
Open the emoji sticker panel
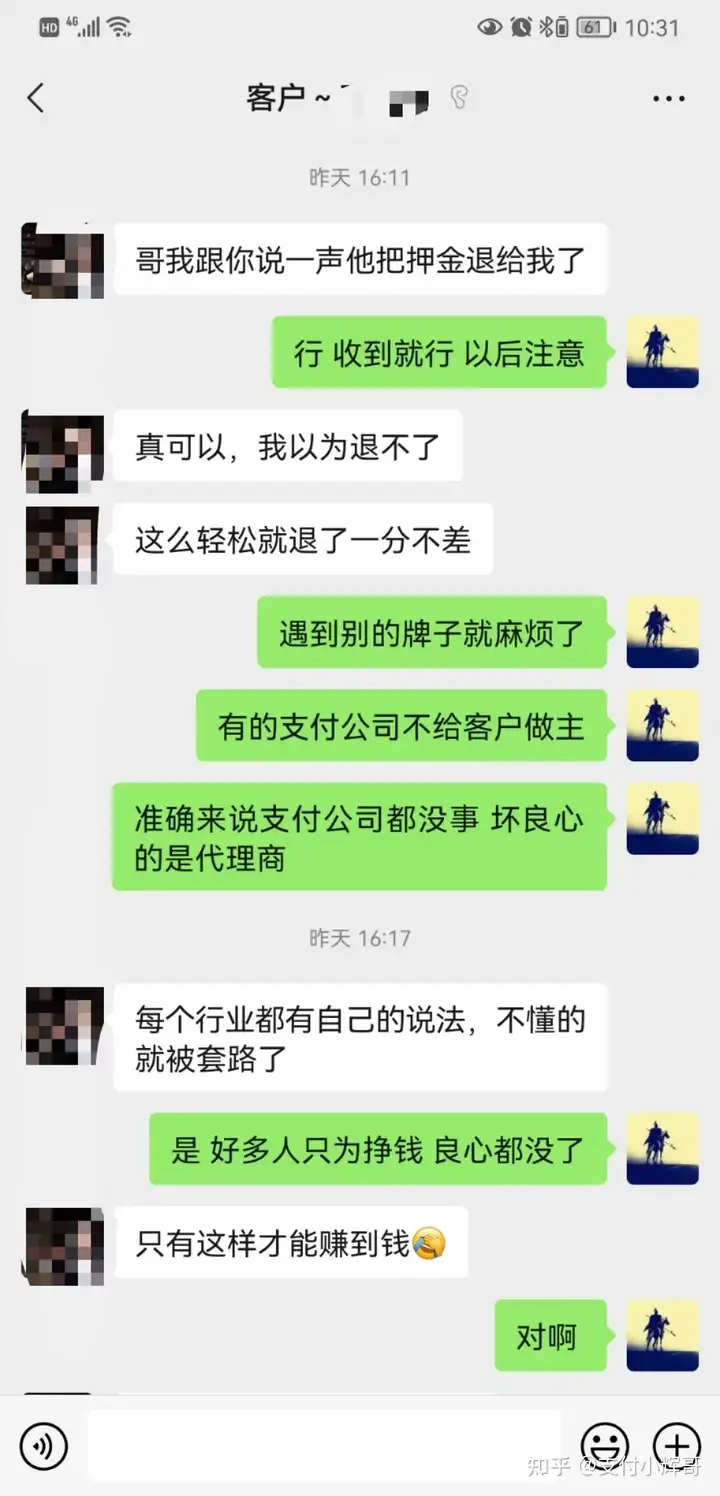pos(605,1446)
